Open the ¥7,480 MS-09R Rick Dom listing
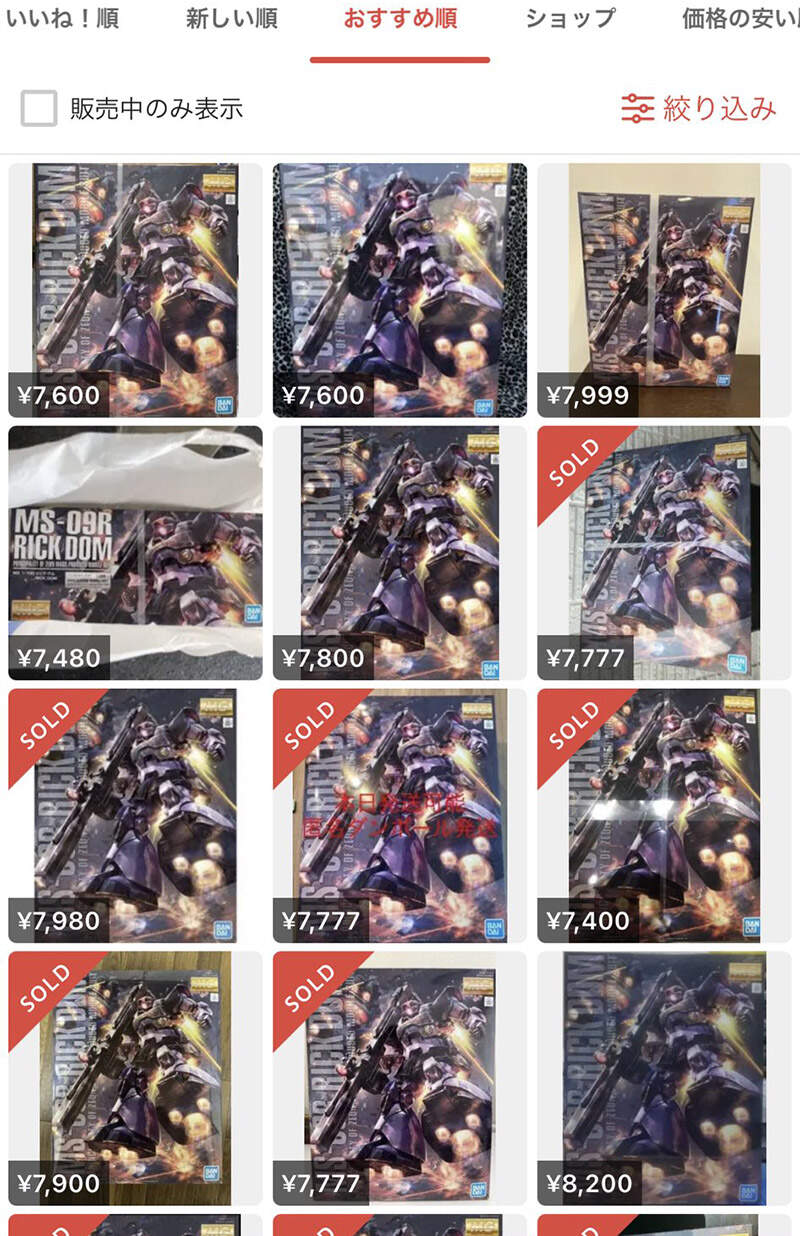 [135, 553]
